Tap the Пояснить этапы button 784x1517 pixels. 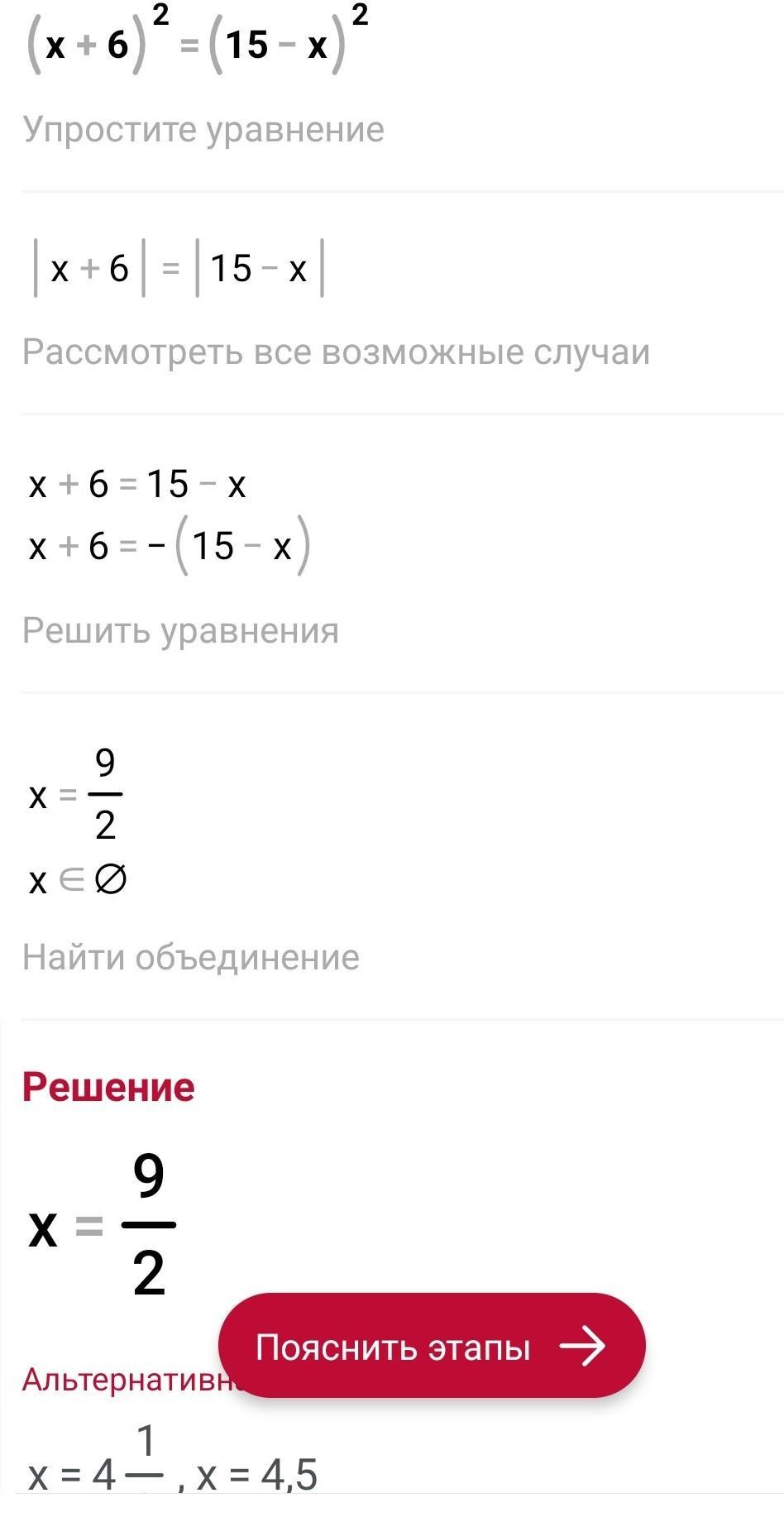click(x=431, y=1347)
